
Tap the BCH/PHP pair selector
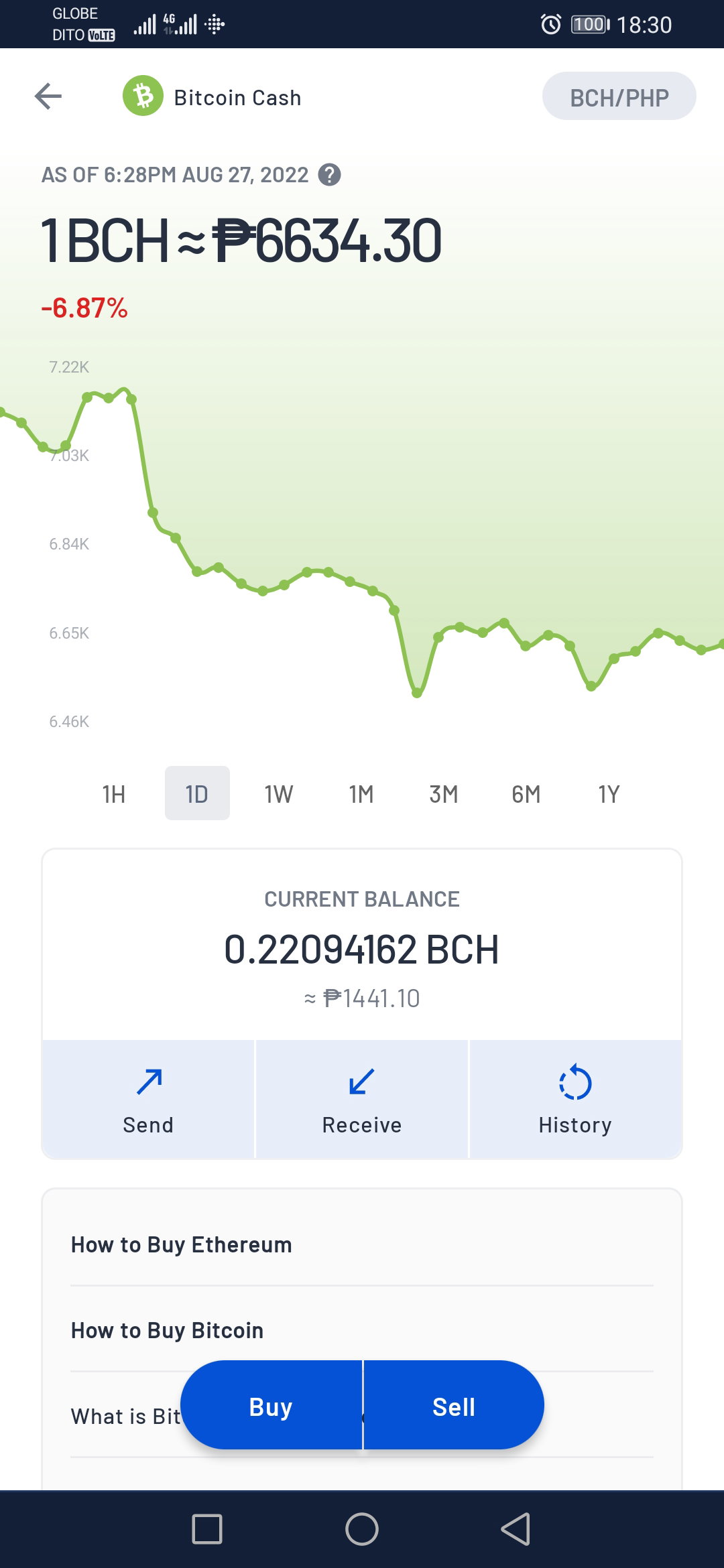coord(619,96)
